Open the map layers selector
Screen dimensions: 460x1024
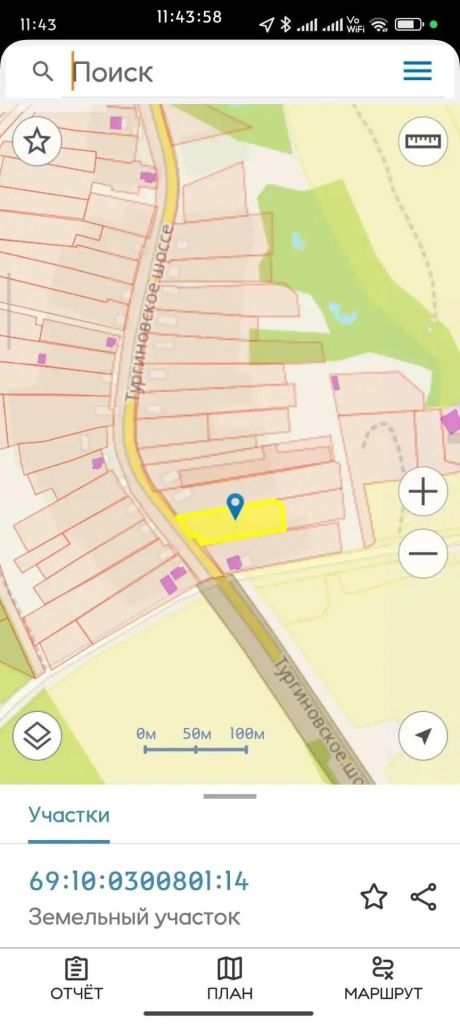(37, 736)
